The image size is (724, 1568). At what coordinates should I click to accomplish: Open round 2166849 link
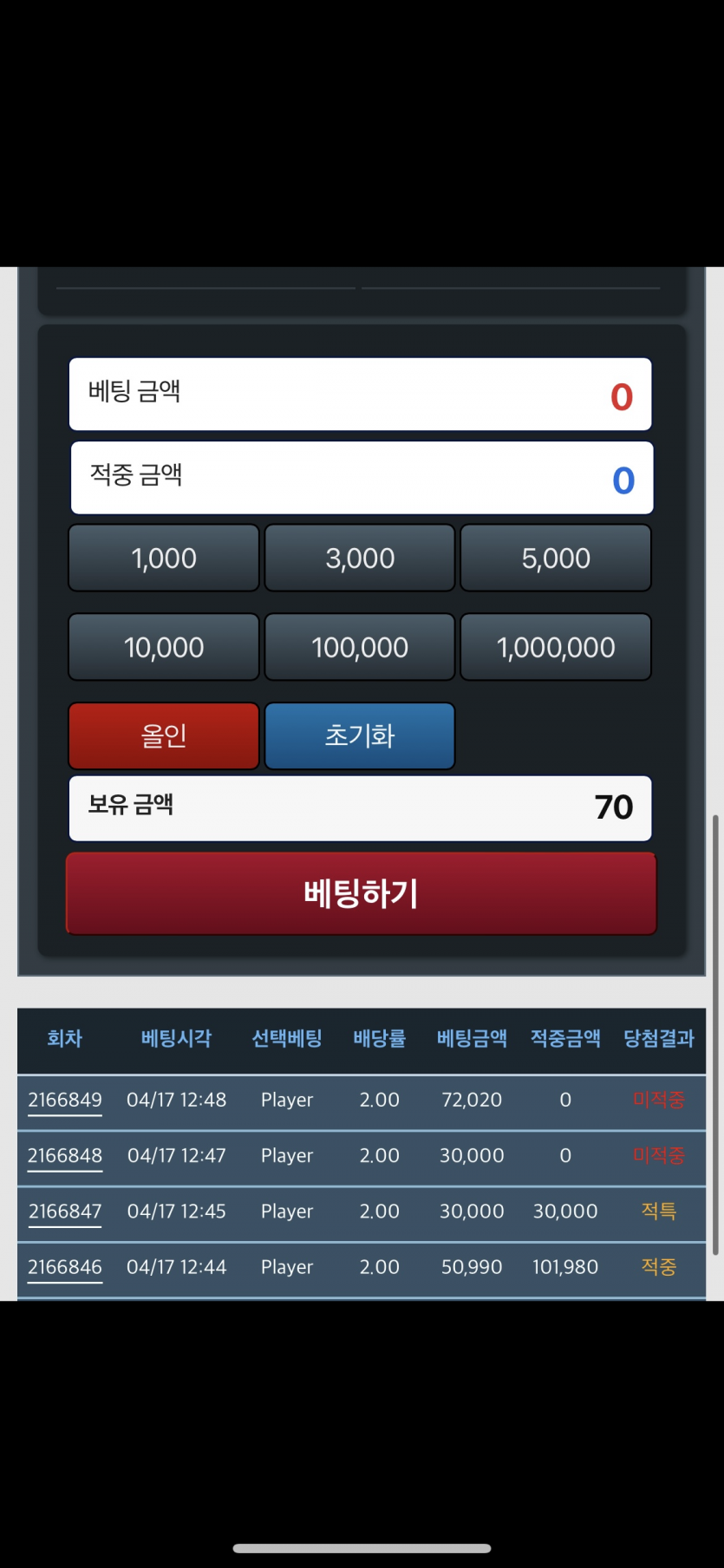65,1100
